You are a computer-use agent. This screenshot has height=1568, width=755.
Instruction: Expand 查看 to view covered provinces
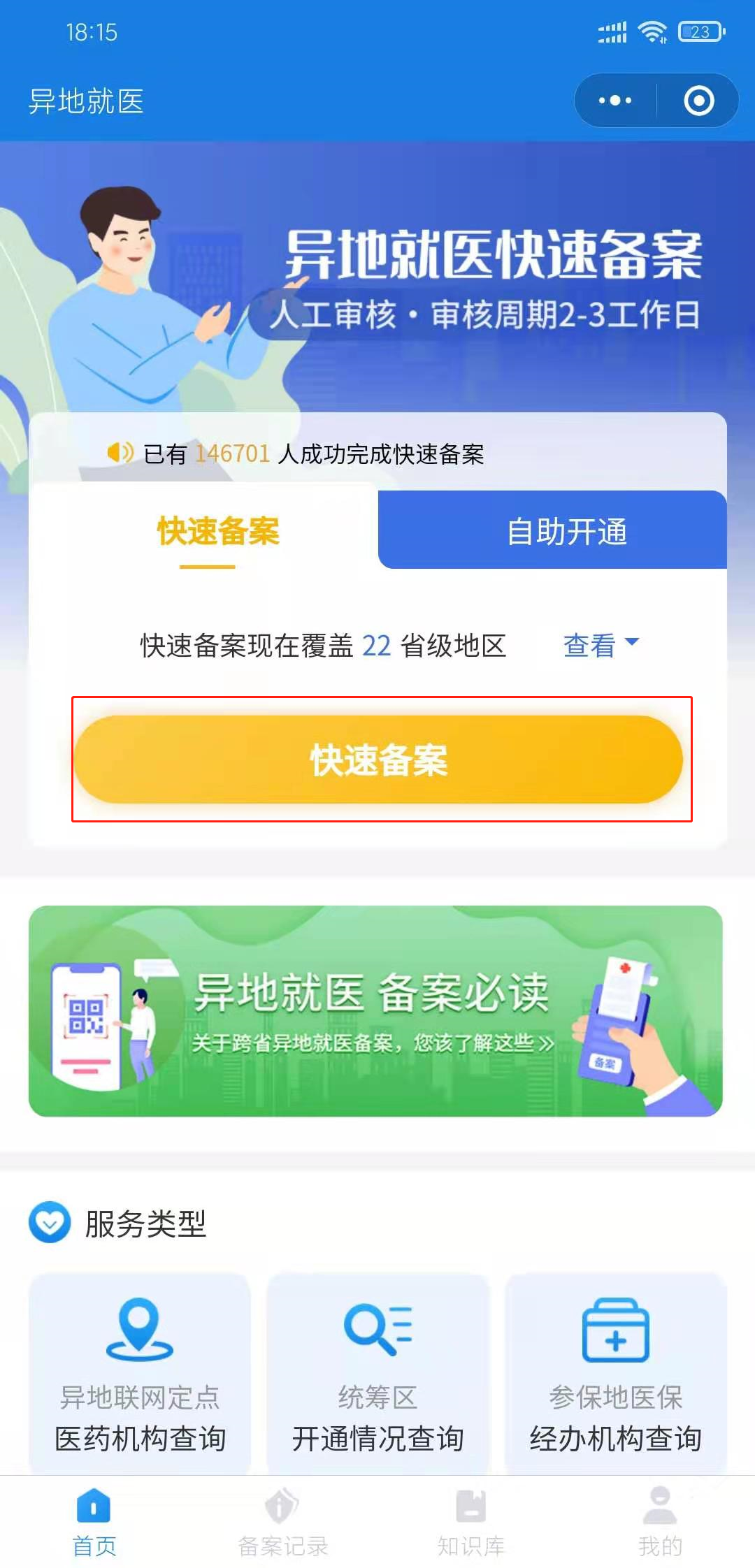(x=601, y=645)
